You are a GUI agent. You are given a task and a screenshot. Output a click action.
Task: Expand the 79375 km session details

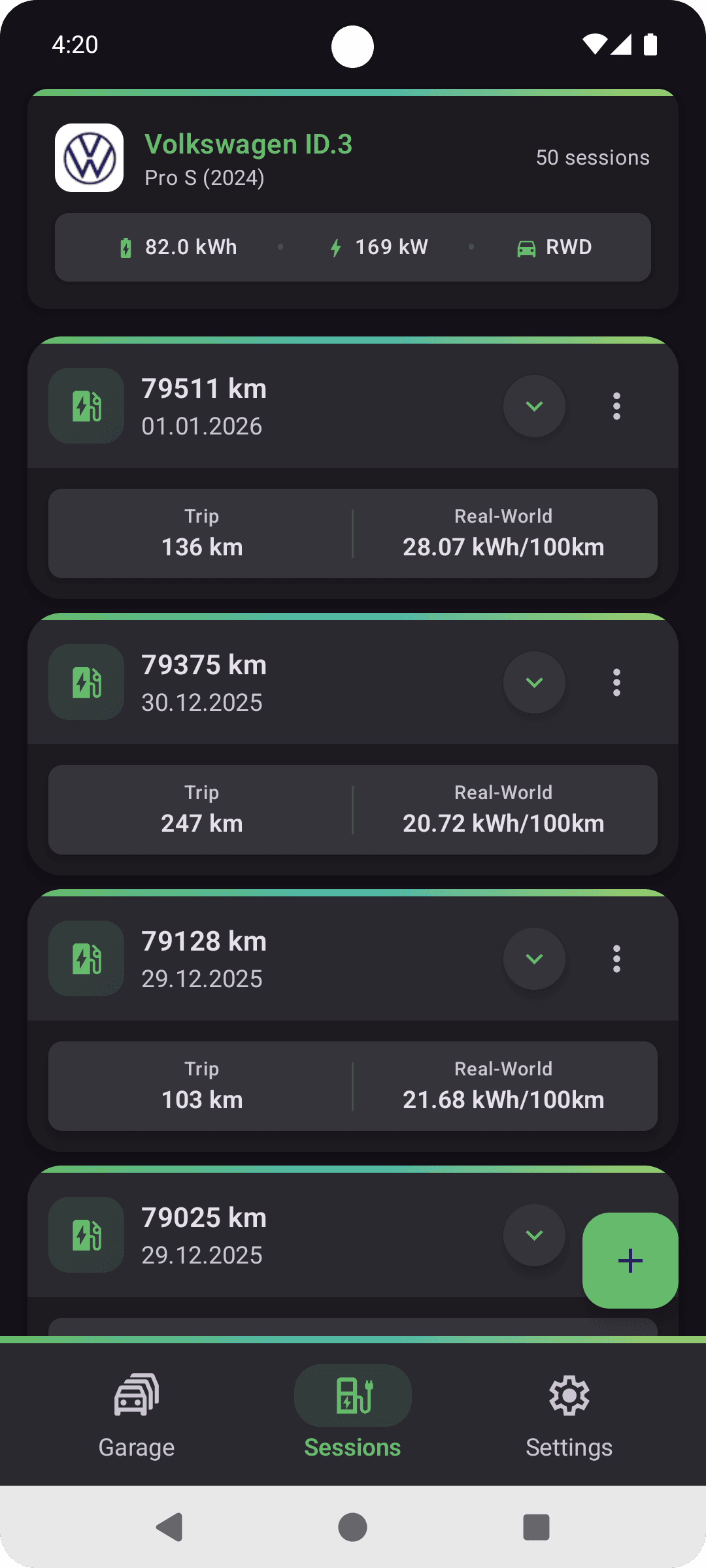click(534, 682)
